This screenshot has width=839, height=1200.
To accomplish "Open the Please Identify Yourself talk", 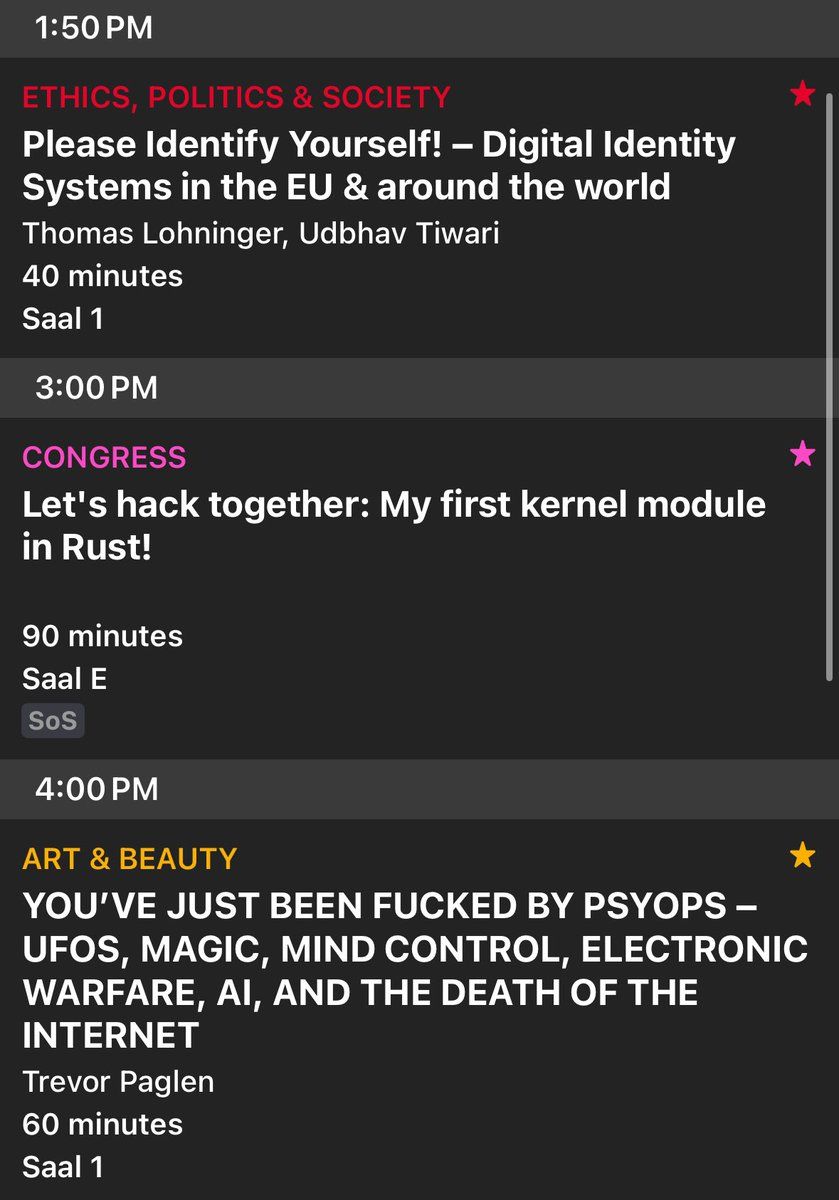I will pos(380,166).
